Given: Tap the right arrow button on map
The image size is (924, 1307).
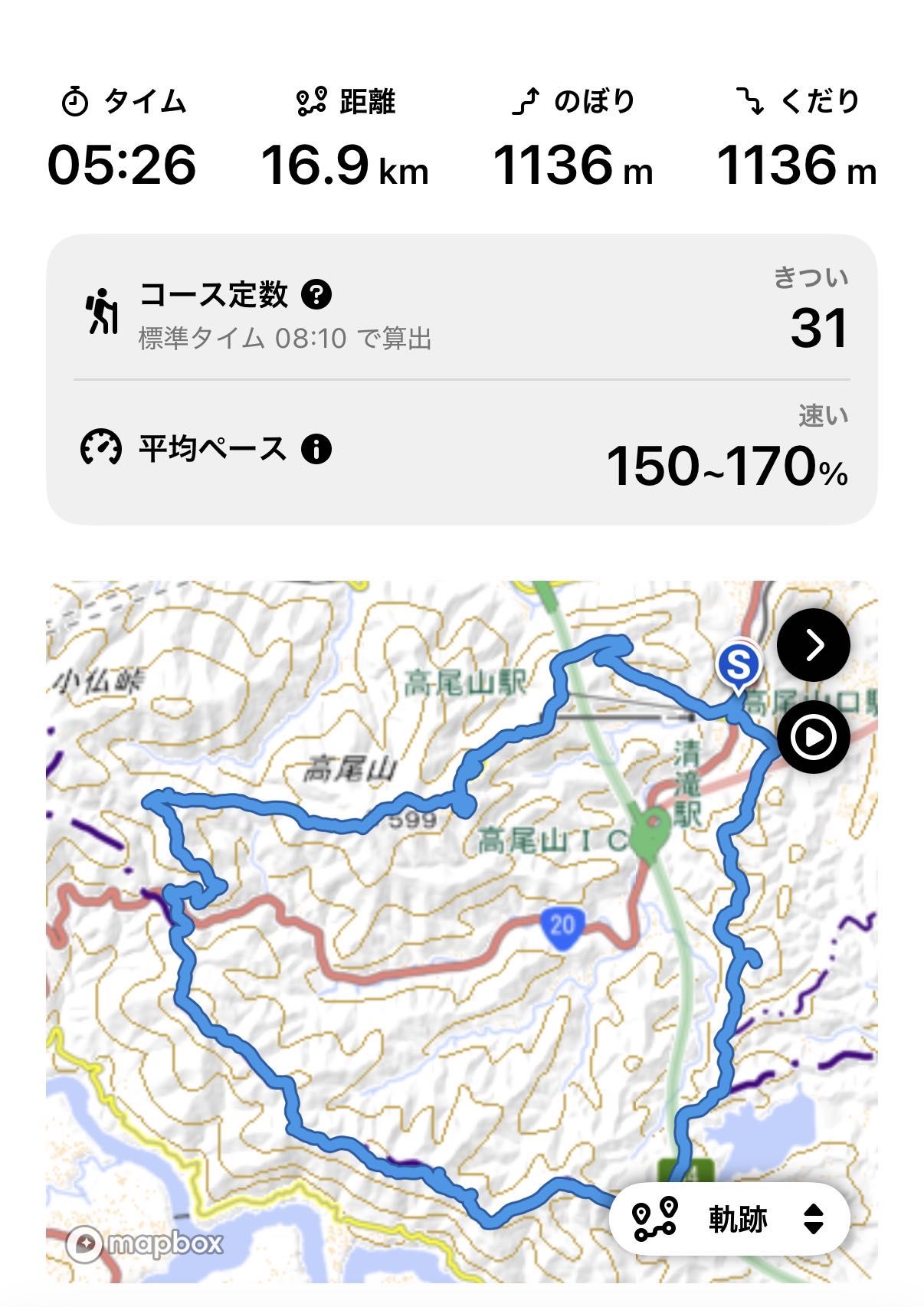Looking at the screenshot, I should tap(814, 645).
